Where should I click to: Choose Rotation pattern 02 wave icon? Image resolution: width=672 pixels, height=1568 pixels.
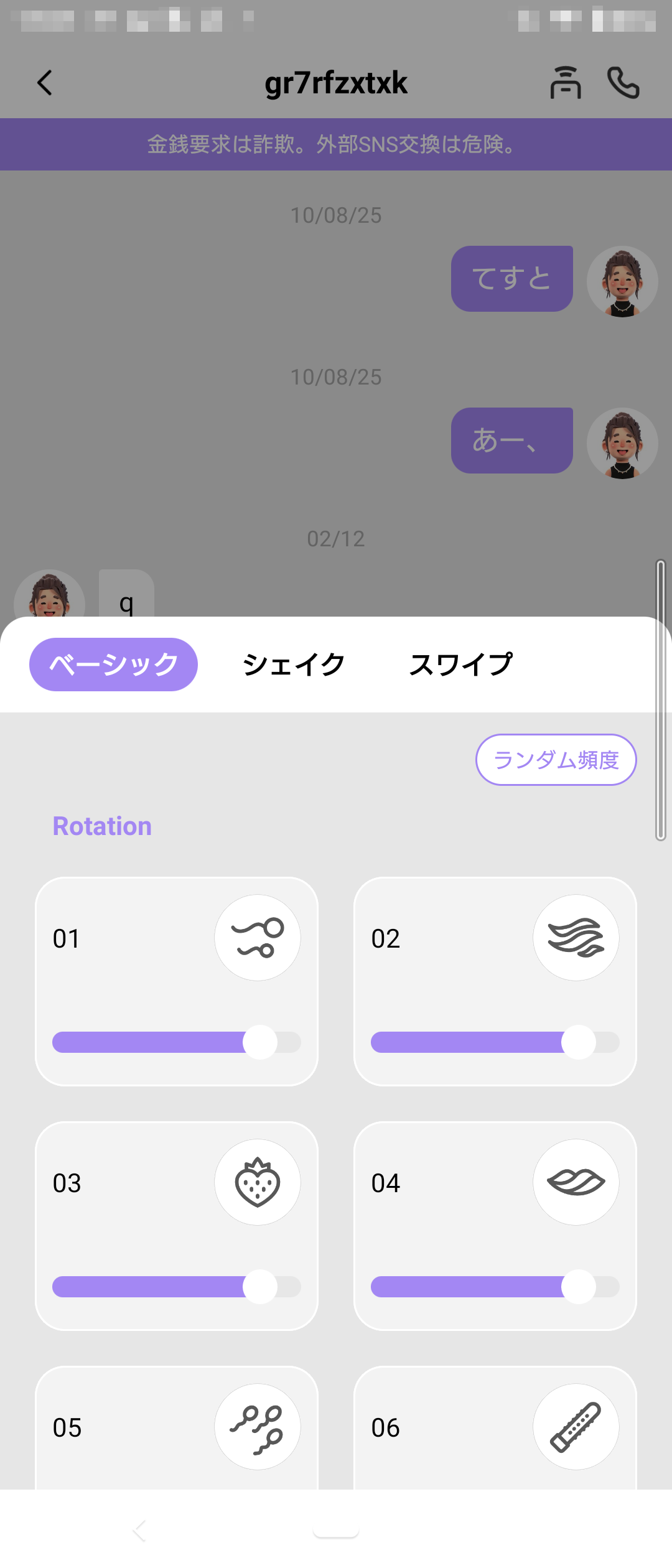coord(576,938)
